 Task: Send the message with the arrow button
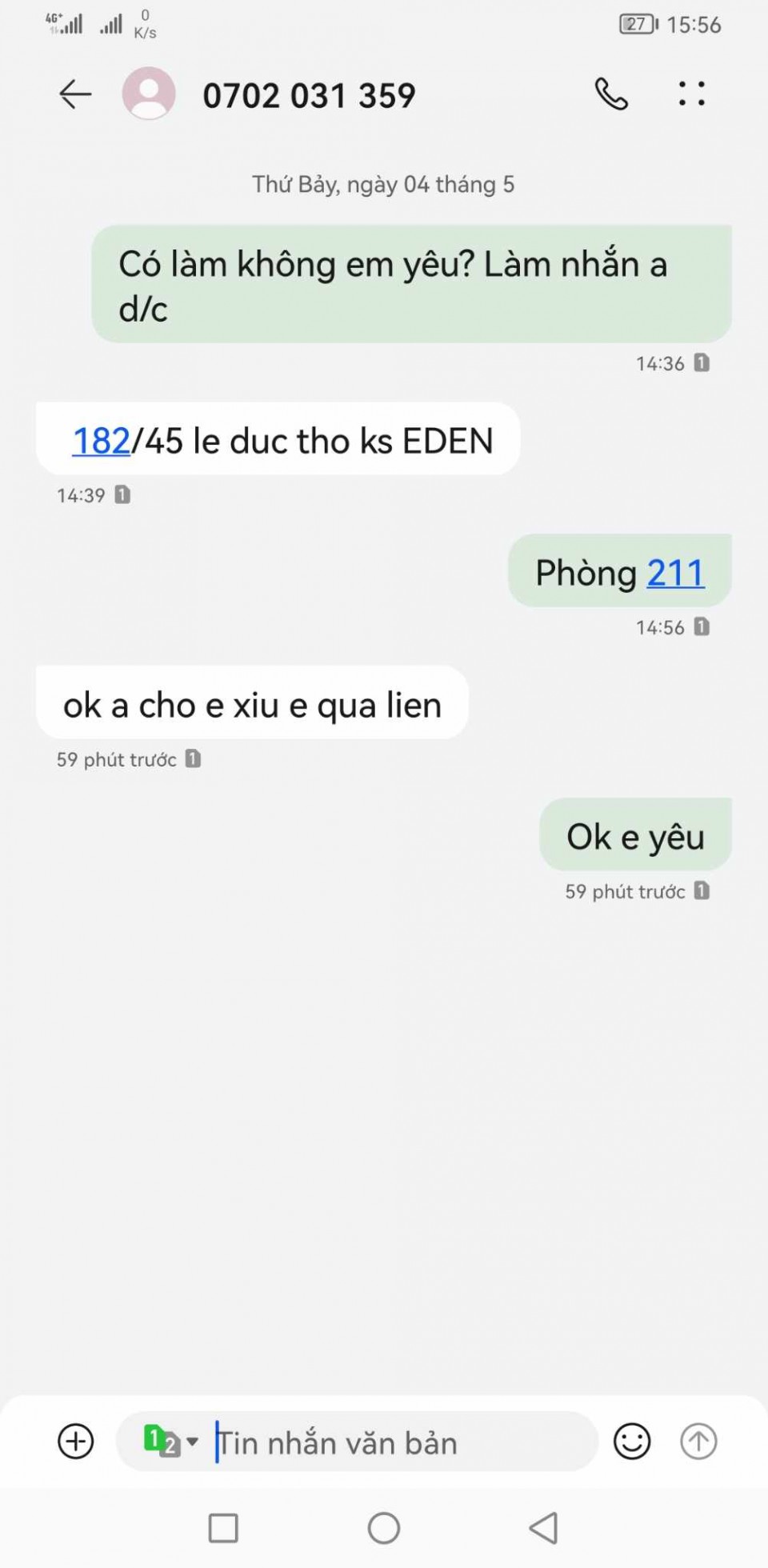[x=698, y=1442]
